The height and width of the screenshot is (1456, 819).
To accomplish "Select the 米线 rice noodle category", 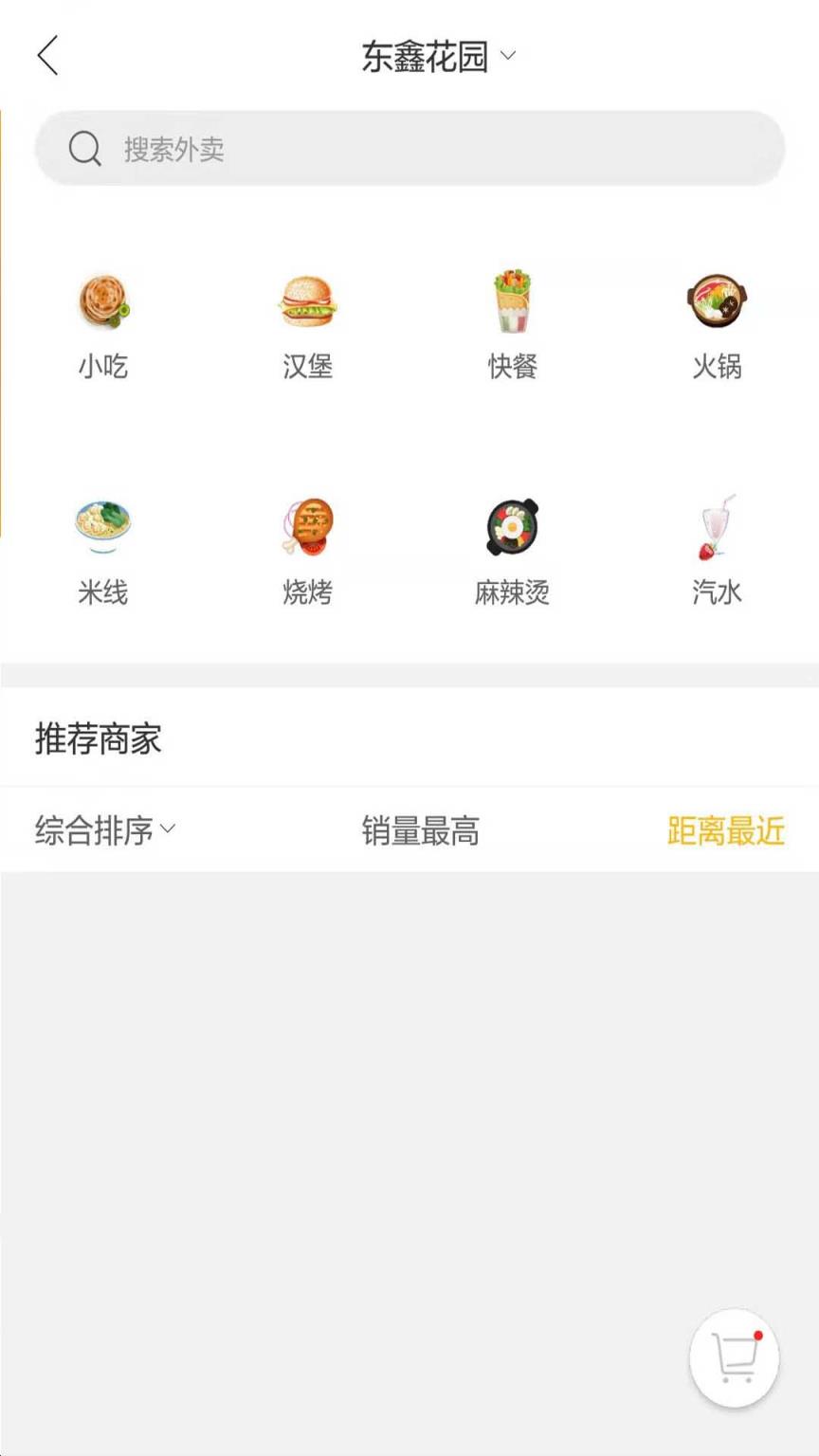I will (x=103, y=550).
